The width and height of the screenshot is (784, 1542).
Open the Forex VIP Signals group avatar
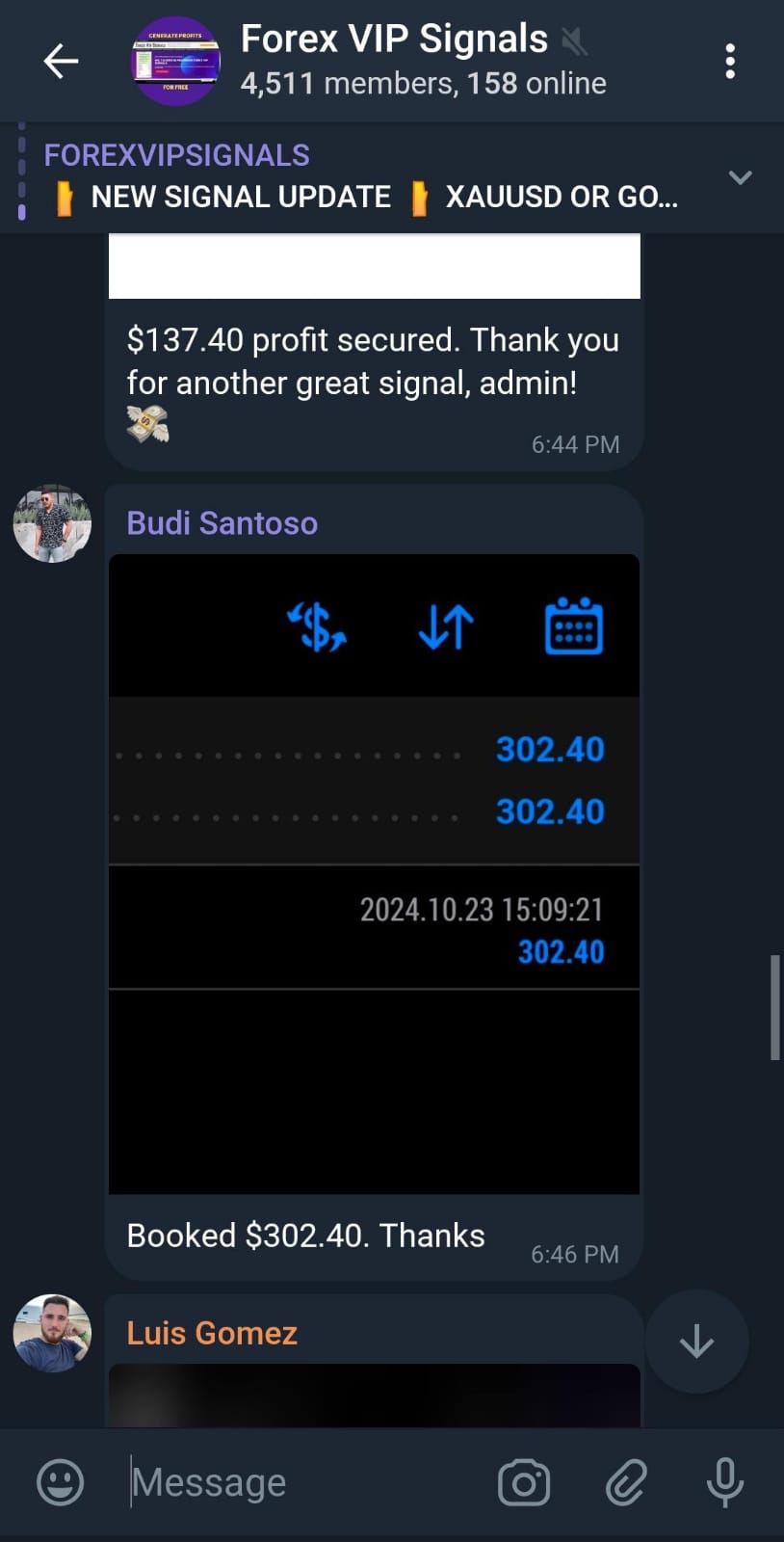point(175,60)
